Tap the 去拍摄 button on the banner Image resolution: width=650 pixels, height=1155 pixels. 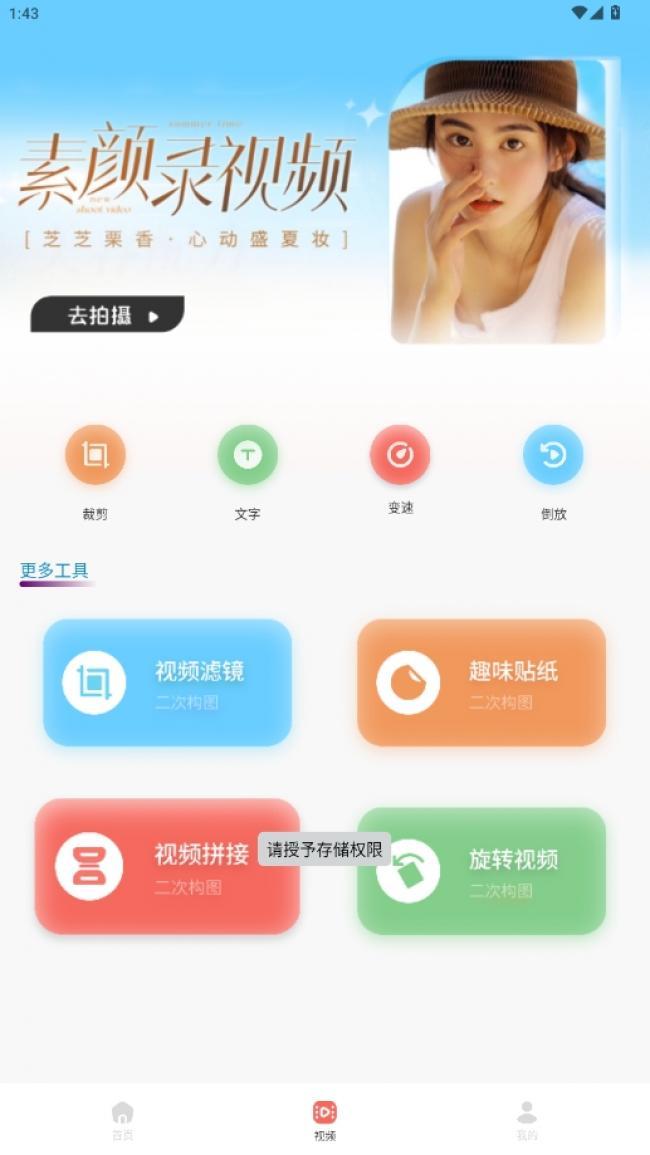pyautogui.click(x=108, y=315)
